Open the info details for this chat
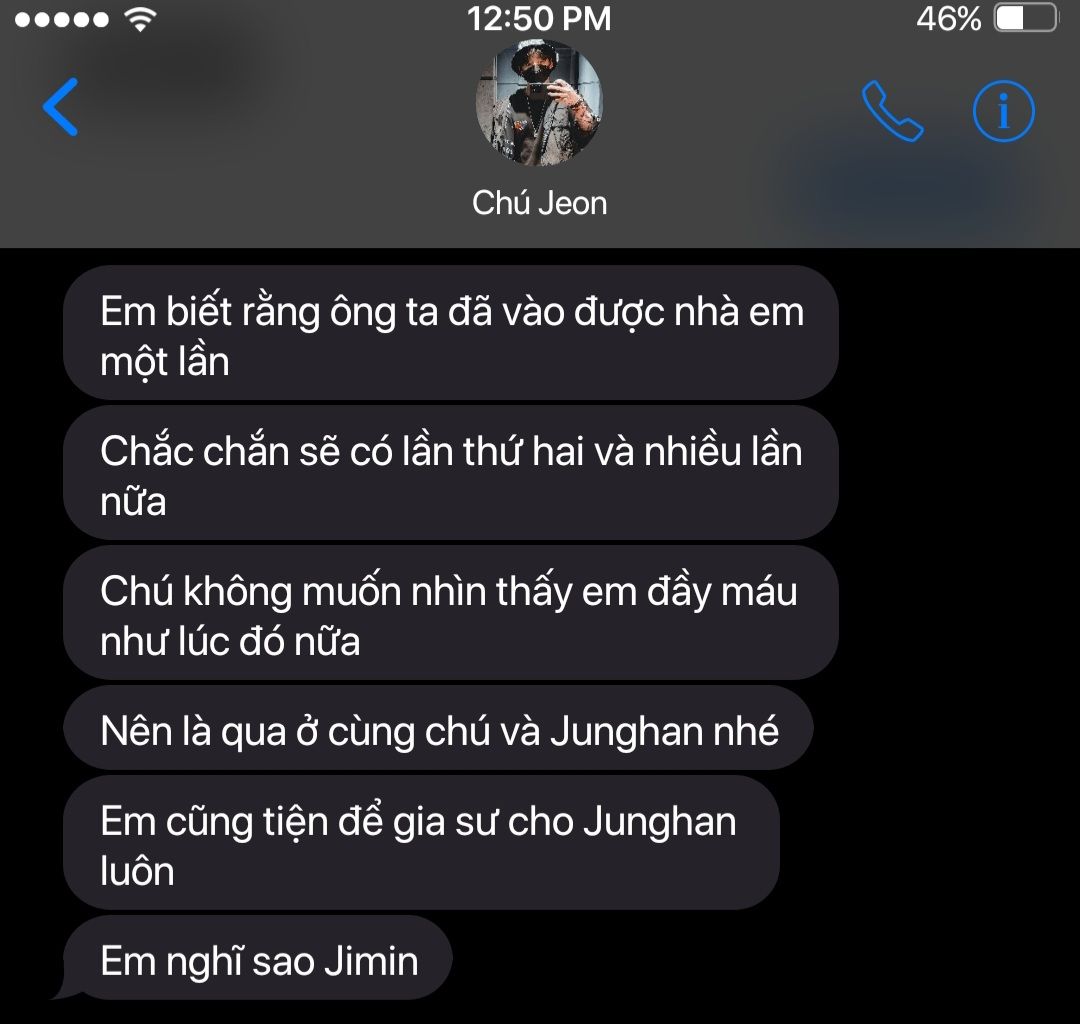Viewport: 1080px width, 1024px height. (1004, 111)
